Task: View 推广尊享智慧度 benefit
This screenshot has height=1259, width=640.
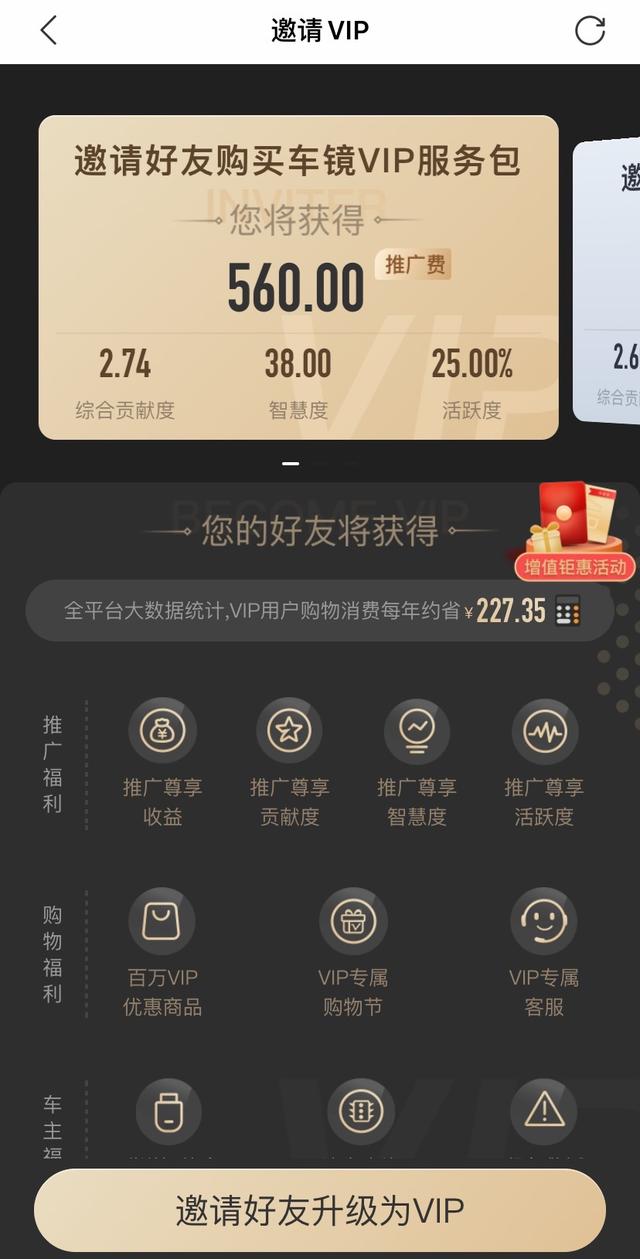Action: [417, 762]
